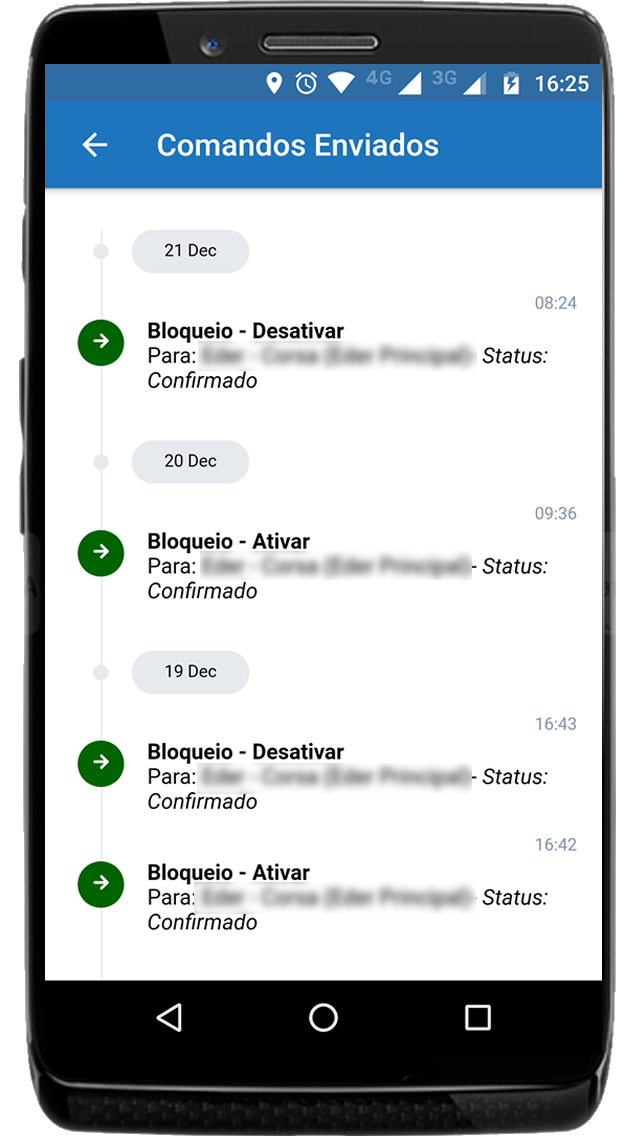
Task: Go back from Comandos Enviados
Action: pos(95,145)
